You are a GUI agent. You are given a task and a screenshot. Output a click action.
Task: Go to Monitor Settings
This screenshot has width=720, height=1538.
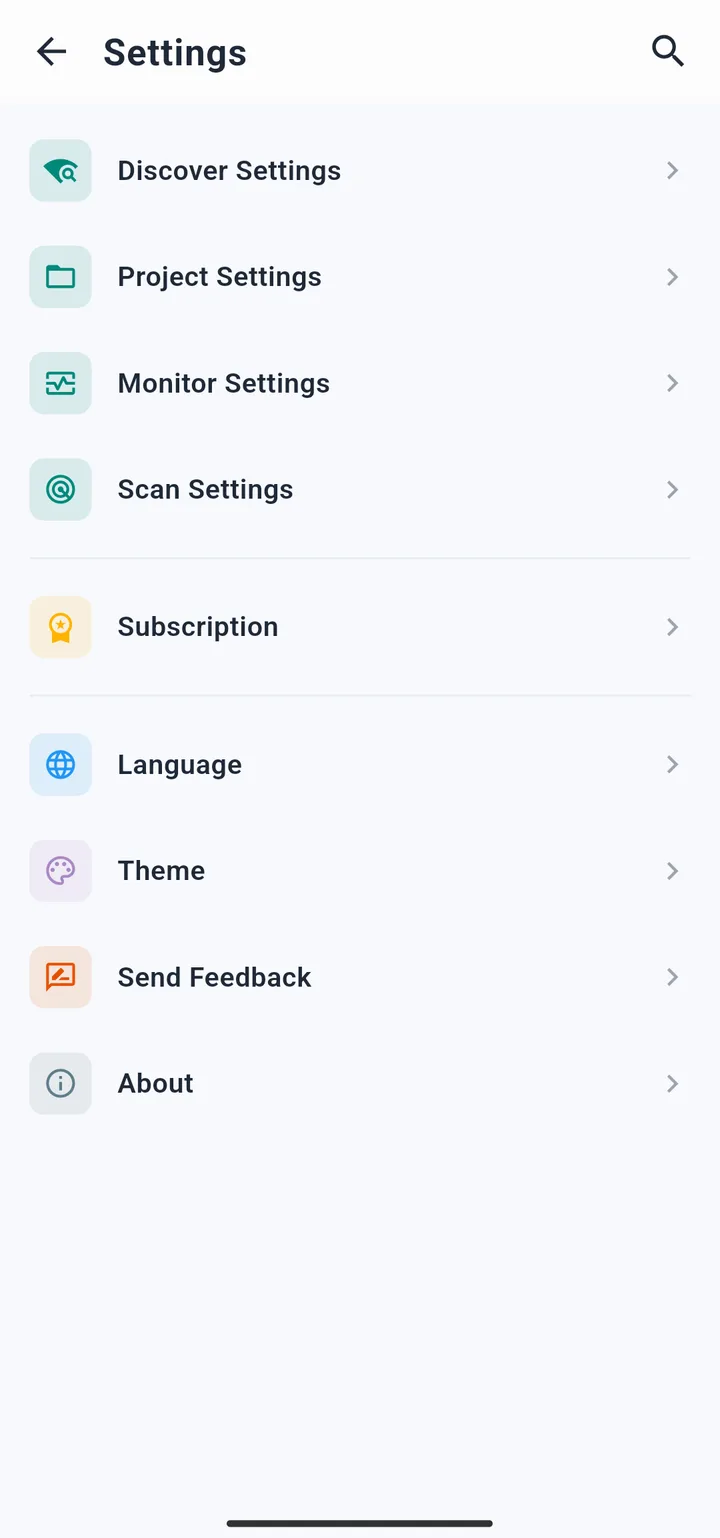[x=360, y=383]
